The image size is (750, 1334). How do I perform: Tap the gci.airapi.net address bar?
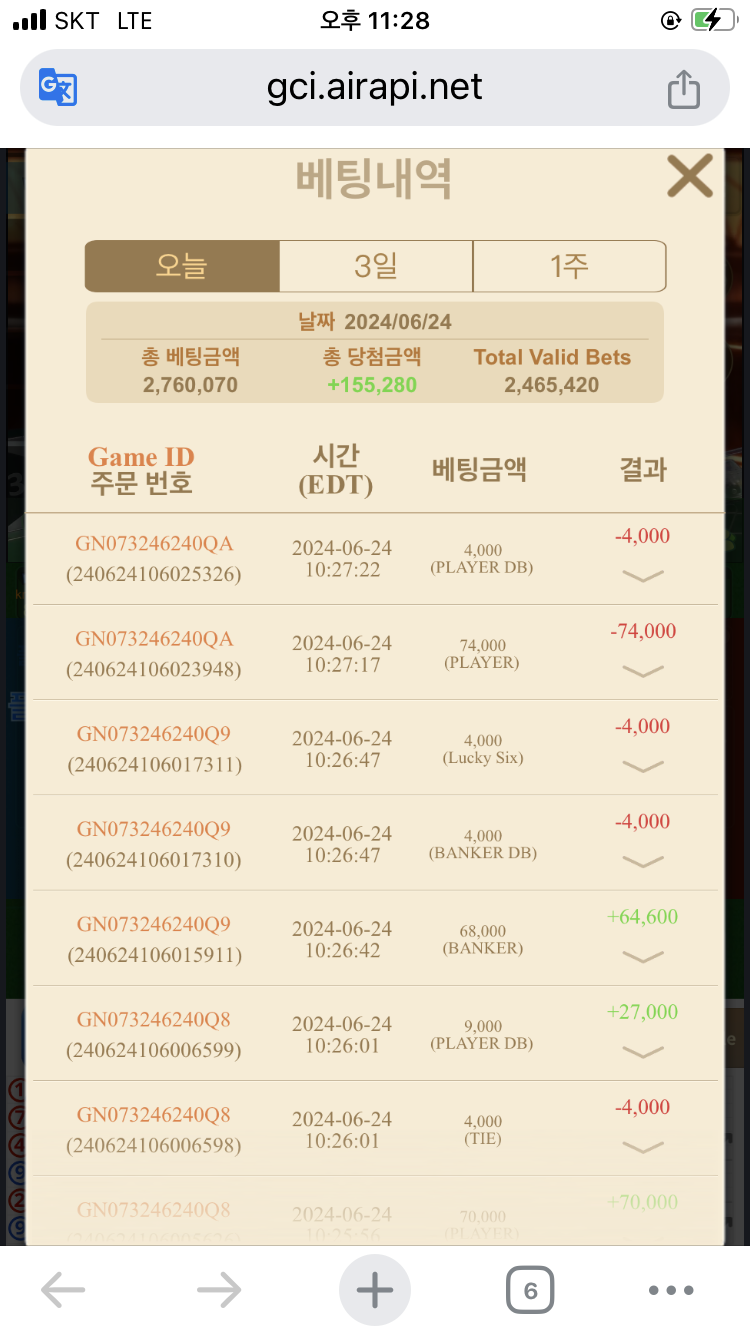coord(375,88)
